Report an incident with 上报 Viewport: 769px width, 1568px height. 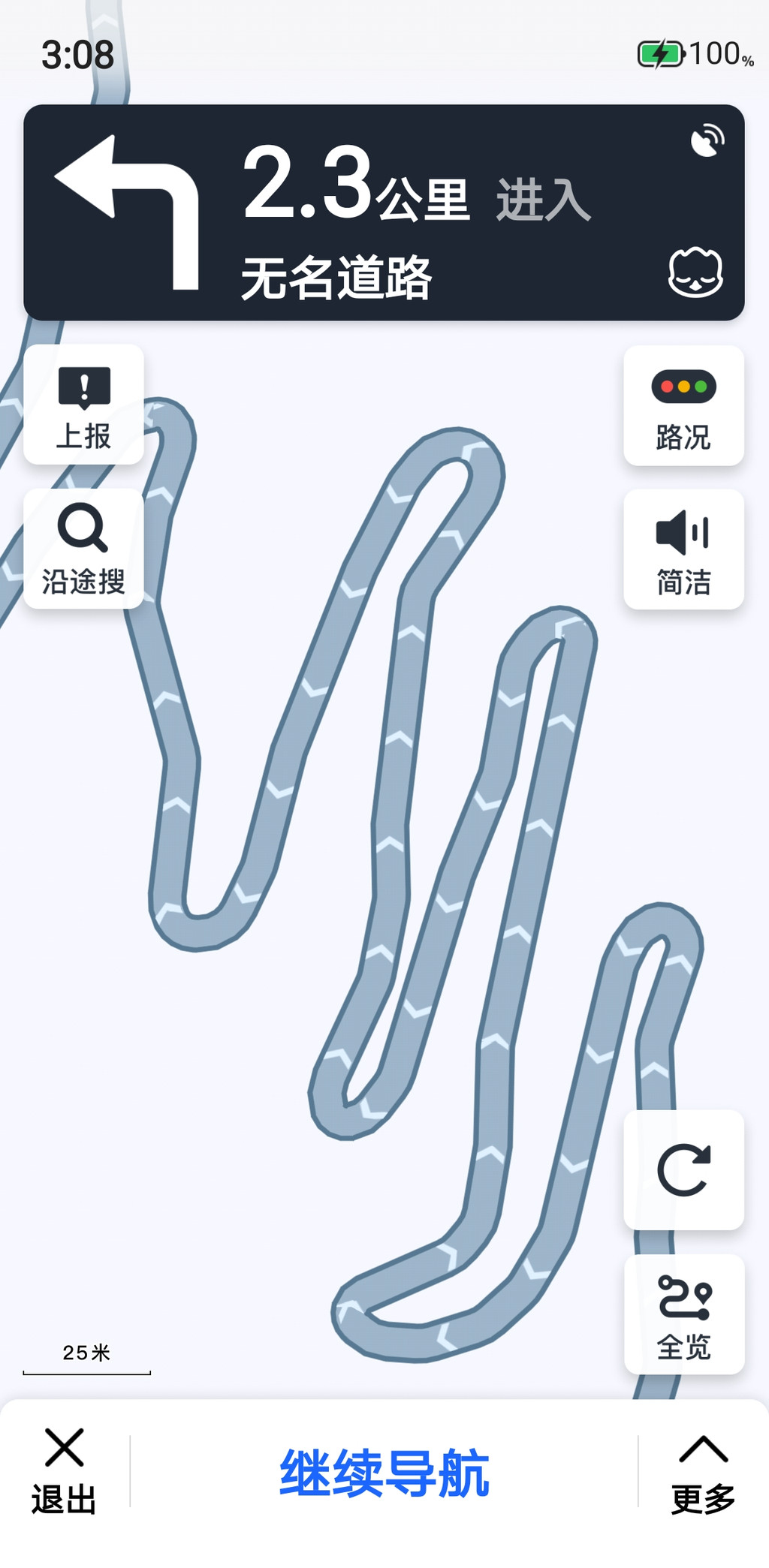[83, 405]
